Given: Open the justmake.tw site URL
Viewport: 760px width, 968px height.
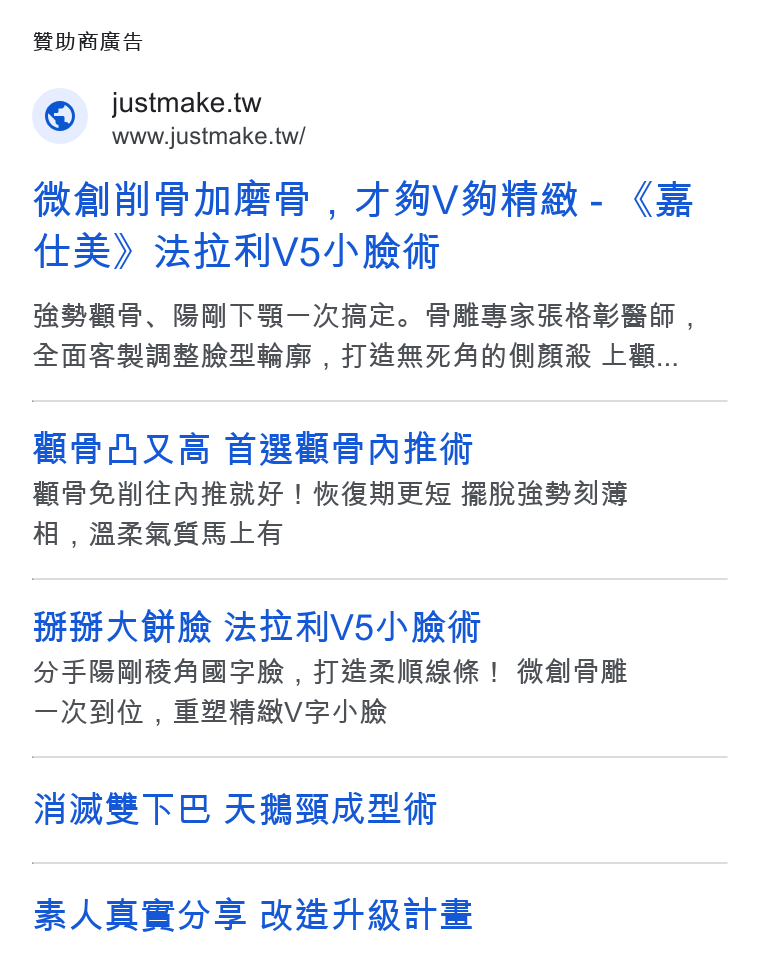Looking at the screenshot, I should pyautogui.click(x=209, y=136).
